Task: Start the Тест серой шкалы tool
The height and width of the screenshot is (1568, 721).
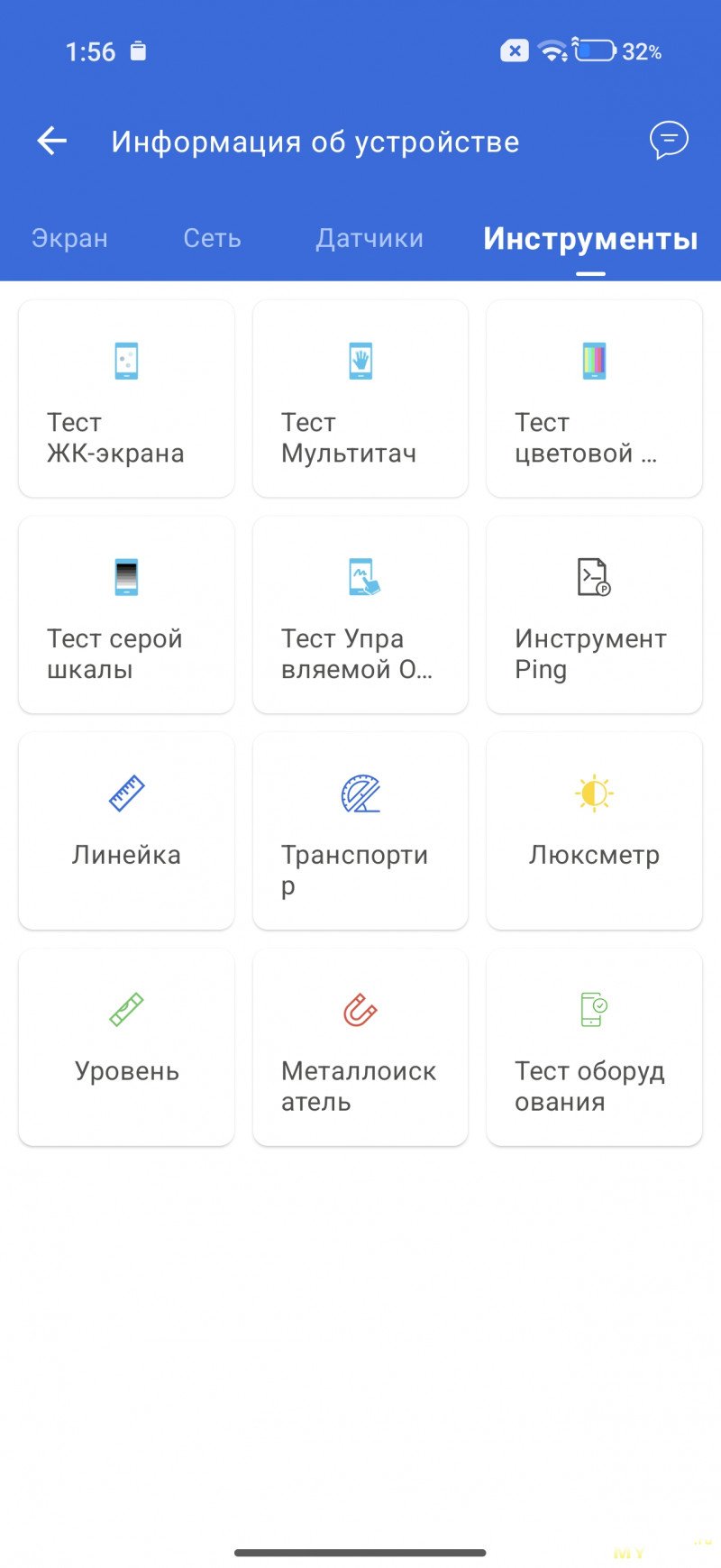Action: point(126,615)
